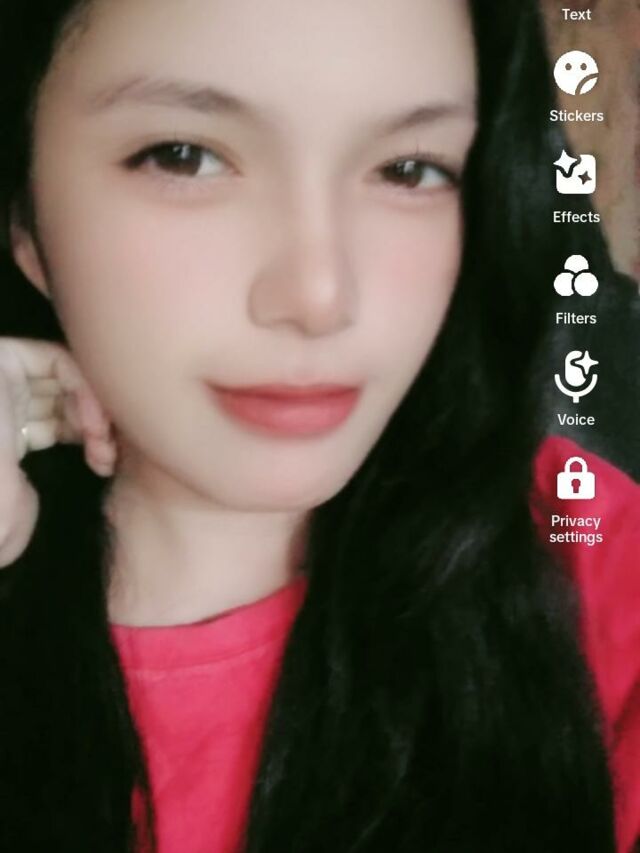Add Stickers to the video
Image resolution: width=640 pixels, height=853 pixels.
click(x=576, y=75)
